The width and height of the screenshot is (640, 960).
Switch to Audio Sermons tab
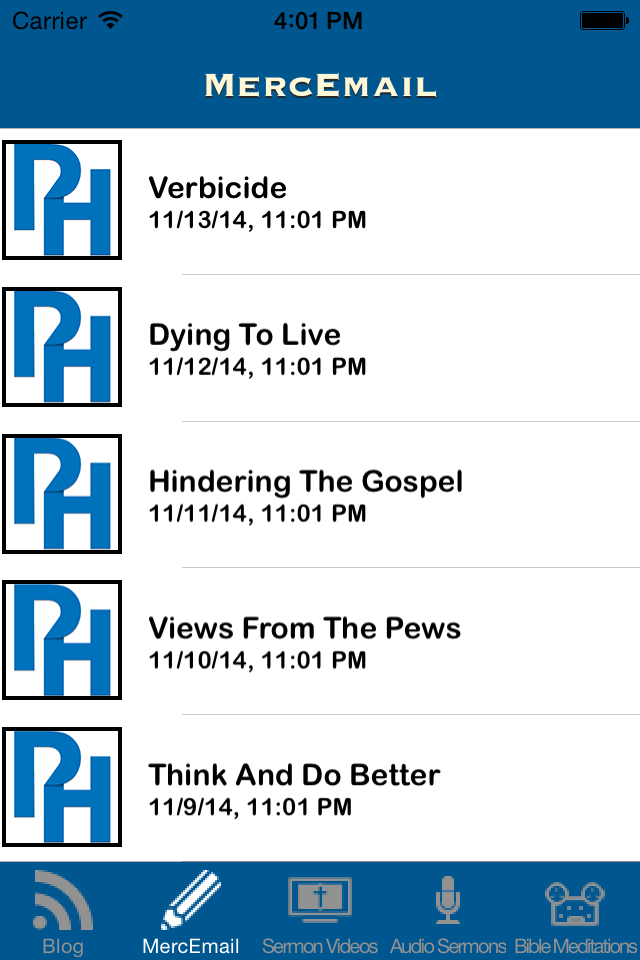[448, 911]
